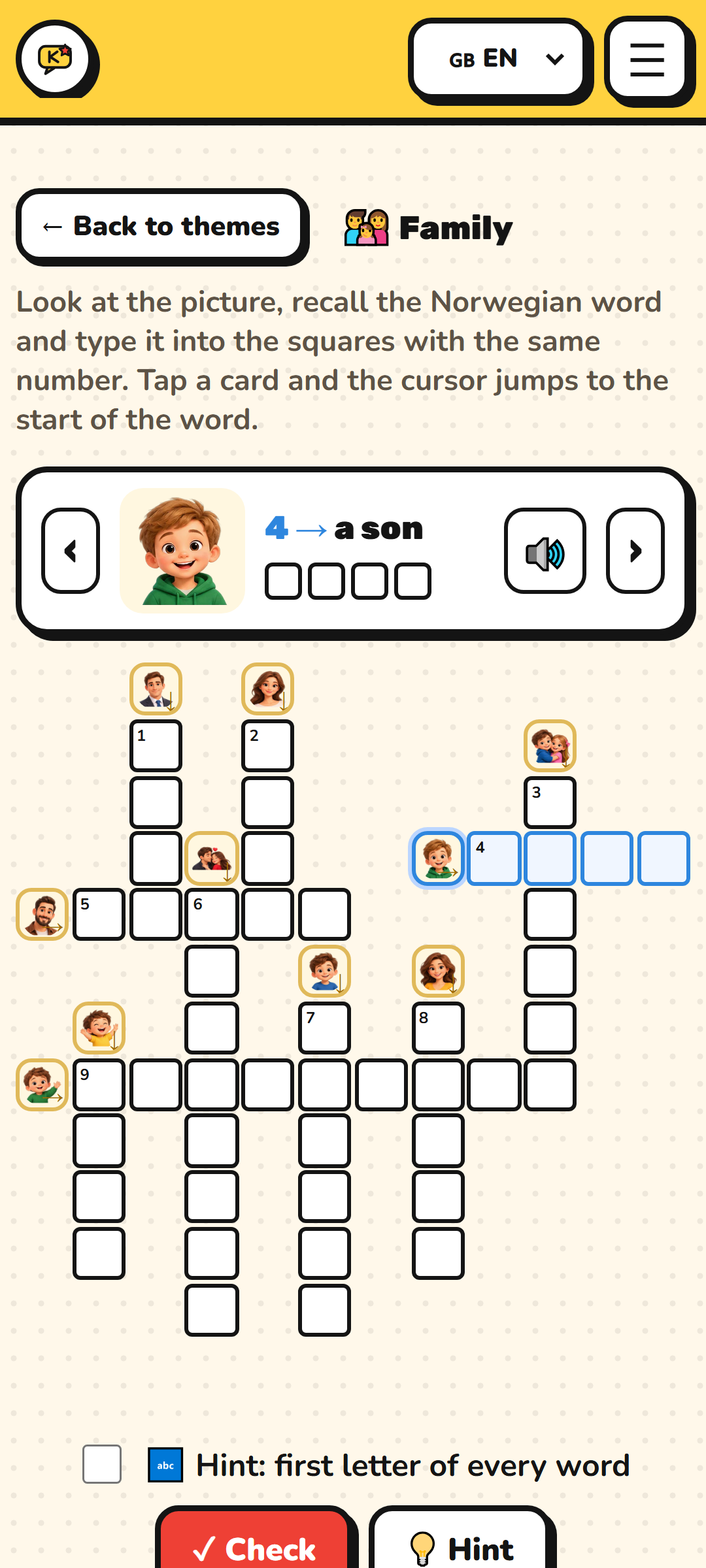Tap the highlighted square numbered 4
706x1568 pixels.
tap(494, 858)
